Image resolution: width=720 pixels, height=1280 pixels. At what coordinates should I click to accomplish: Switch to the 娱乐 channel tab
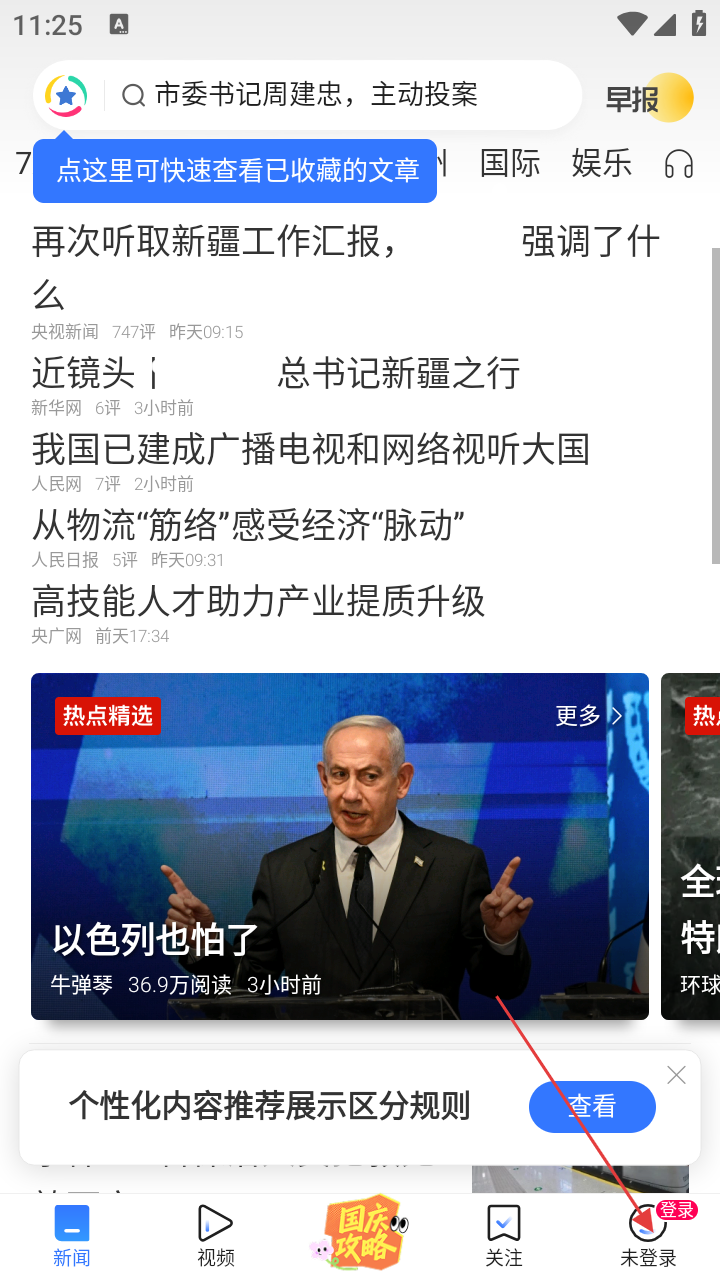(x=601, y=163)
